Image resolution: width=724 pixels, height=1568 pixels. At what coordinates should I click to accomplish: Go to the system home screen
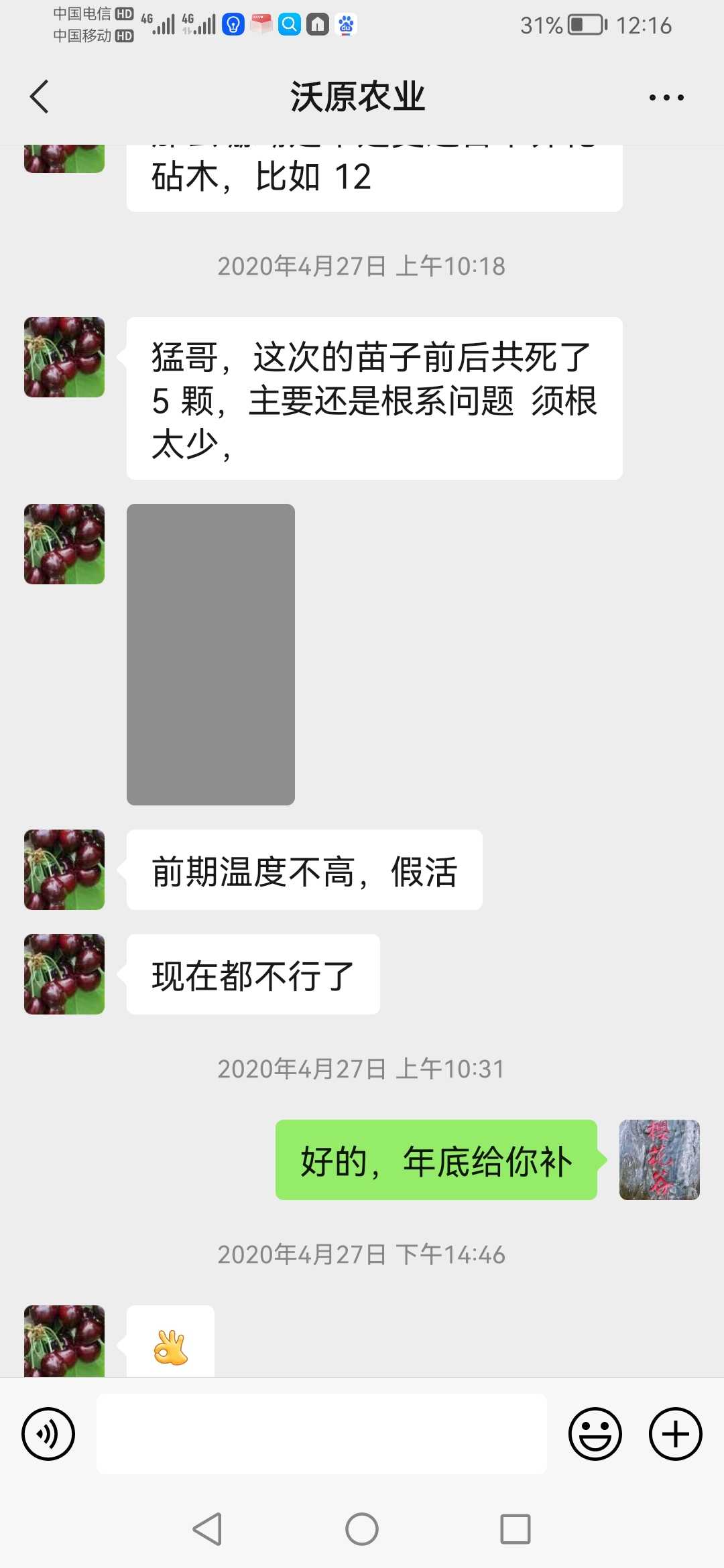(x=362, y=1529)
